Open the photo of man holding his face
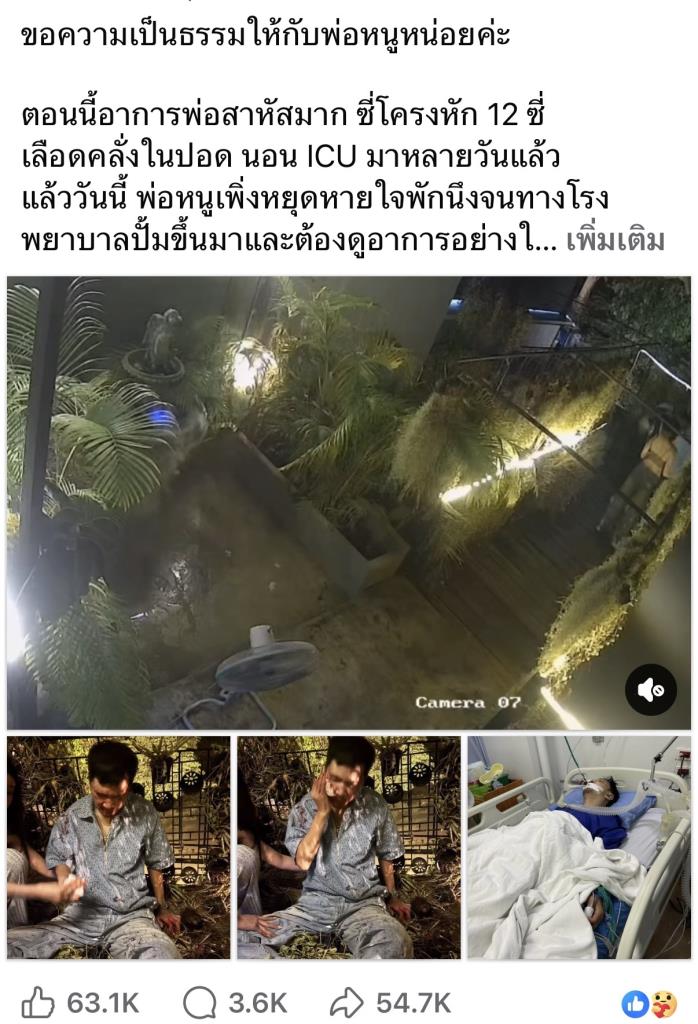The image size is (698, 1024). [x=348, y=848]
